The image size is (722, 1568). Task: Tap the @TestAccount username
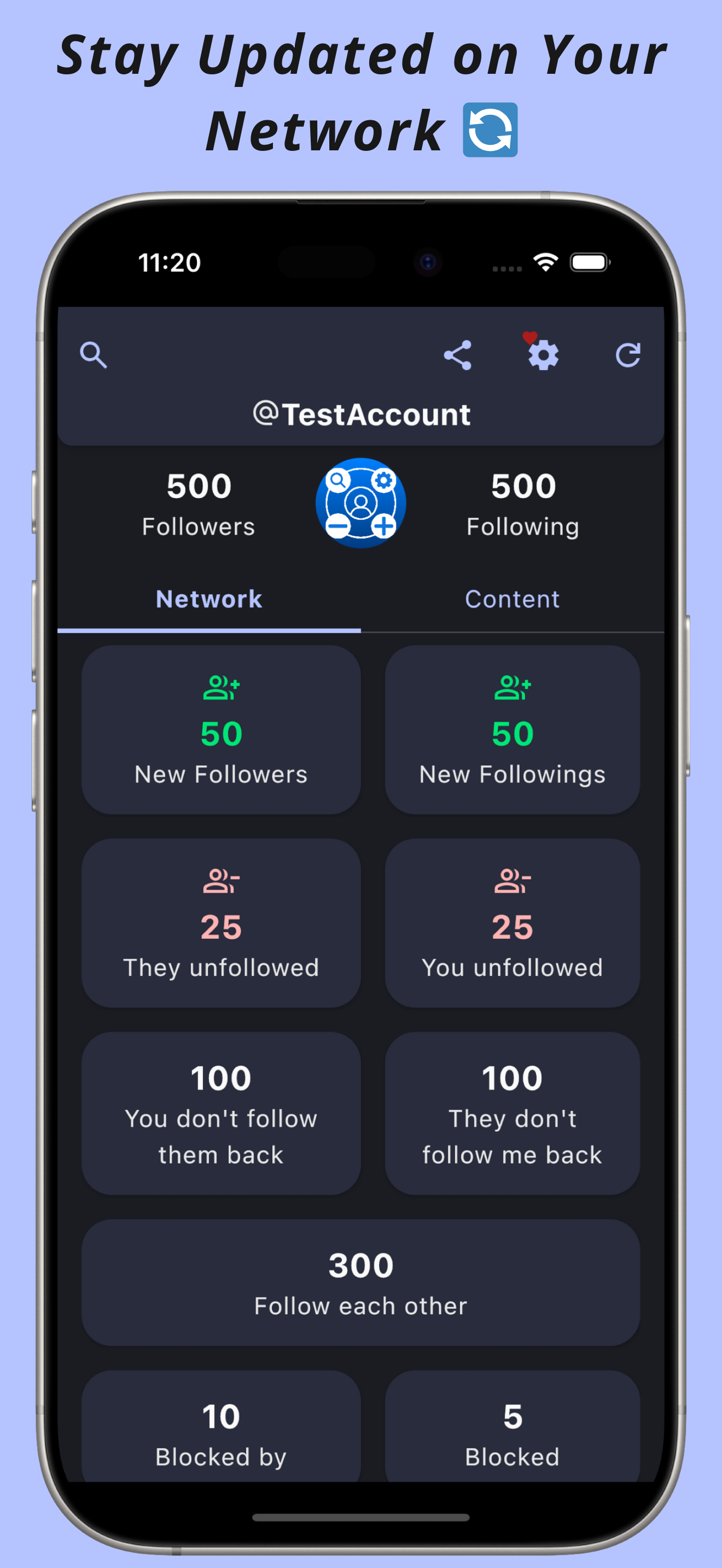pos(360,413)
